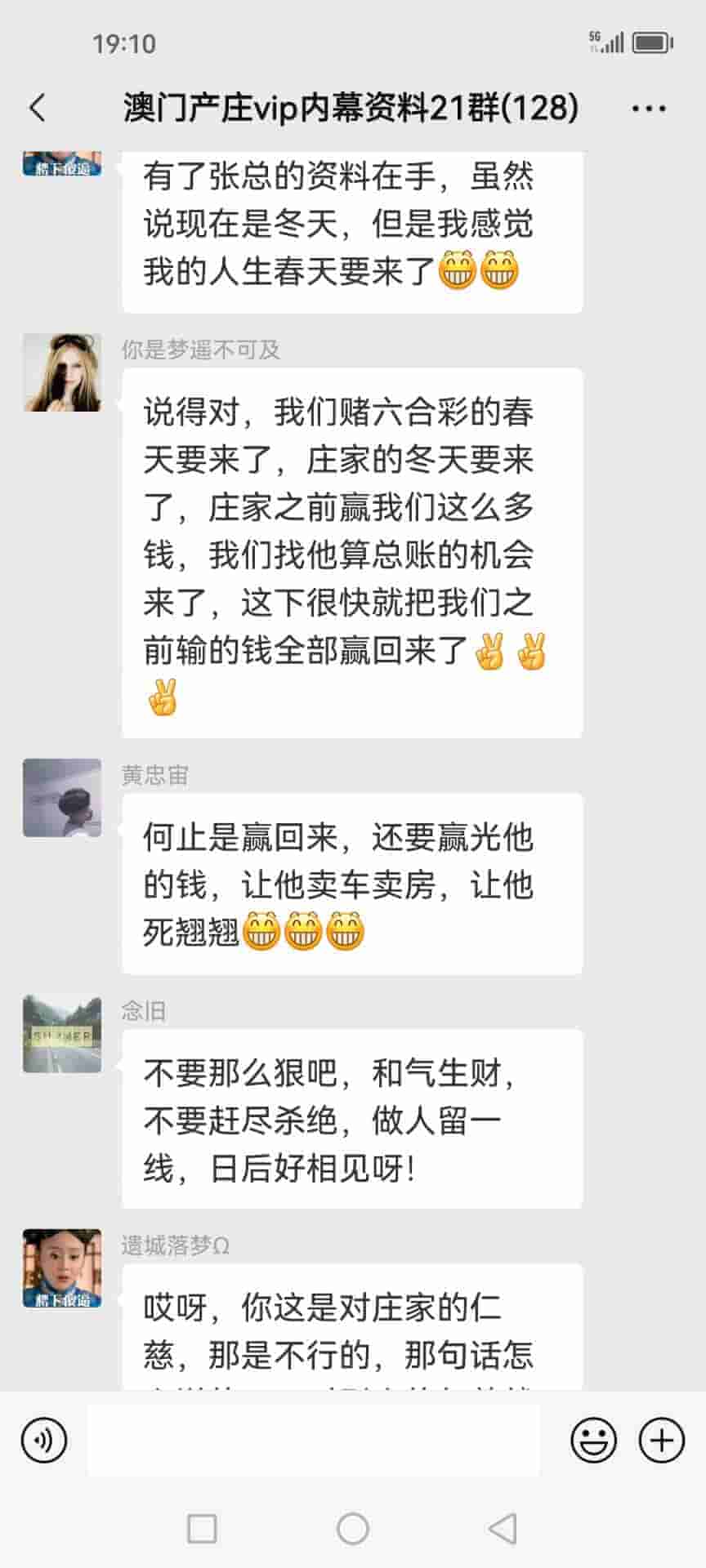
Task: Open the plus attachments menu
Action: click(661, 1441)
